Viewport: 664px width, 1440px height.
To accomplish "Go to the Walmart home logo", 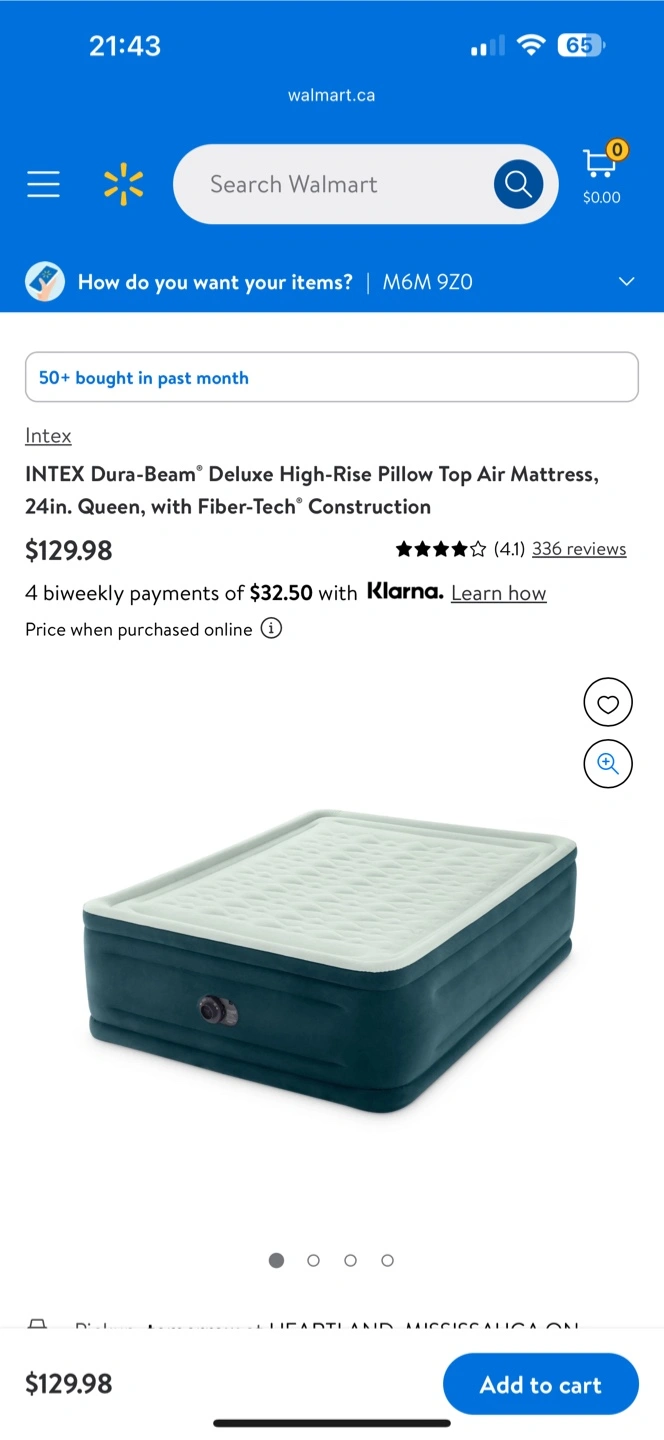I will 124,184.
